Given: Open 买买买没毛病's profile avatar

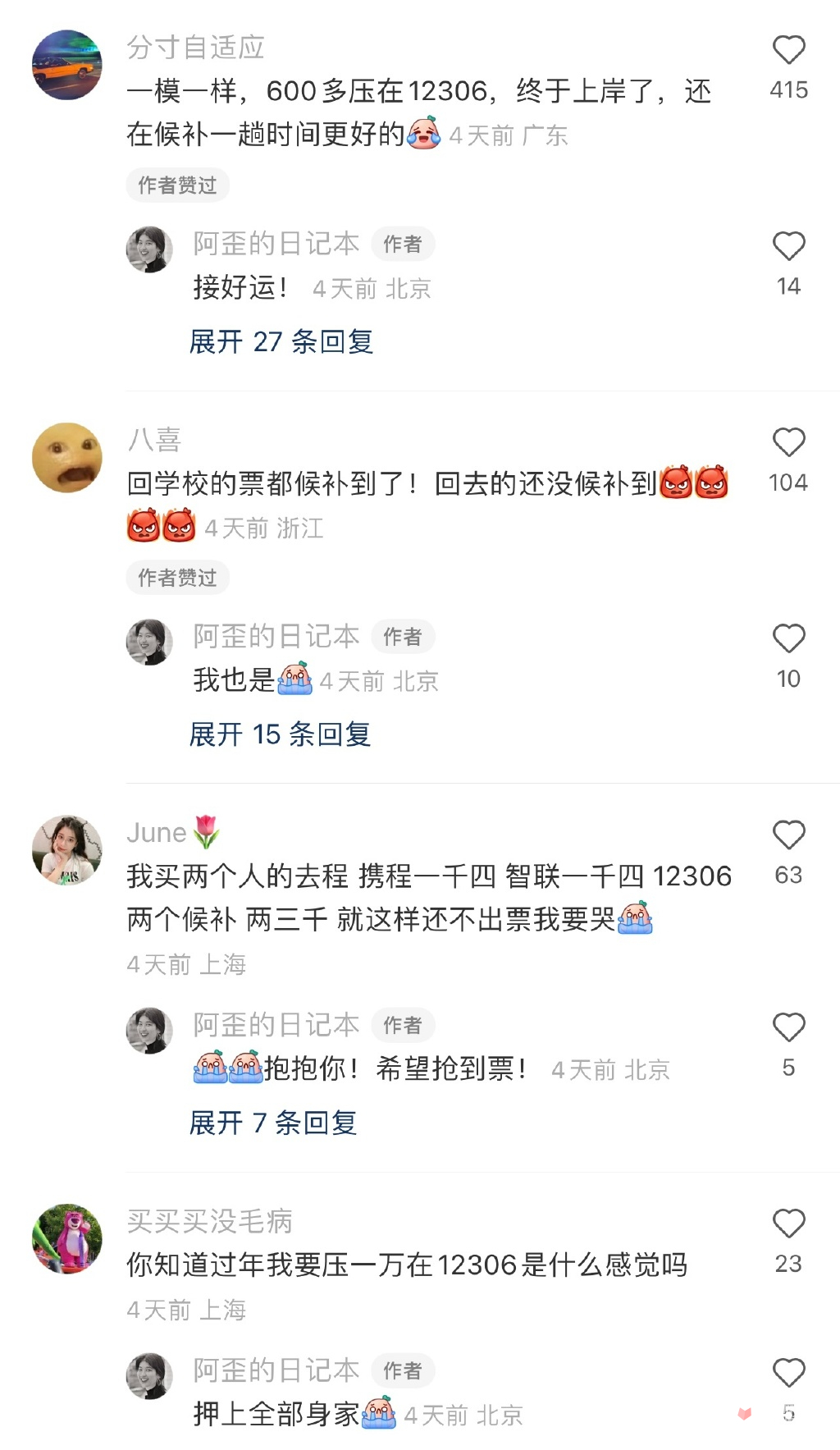Looking at the screenshot, I should pos(67,1239).
